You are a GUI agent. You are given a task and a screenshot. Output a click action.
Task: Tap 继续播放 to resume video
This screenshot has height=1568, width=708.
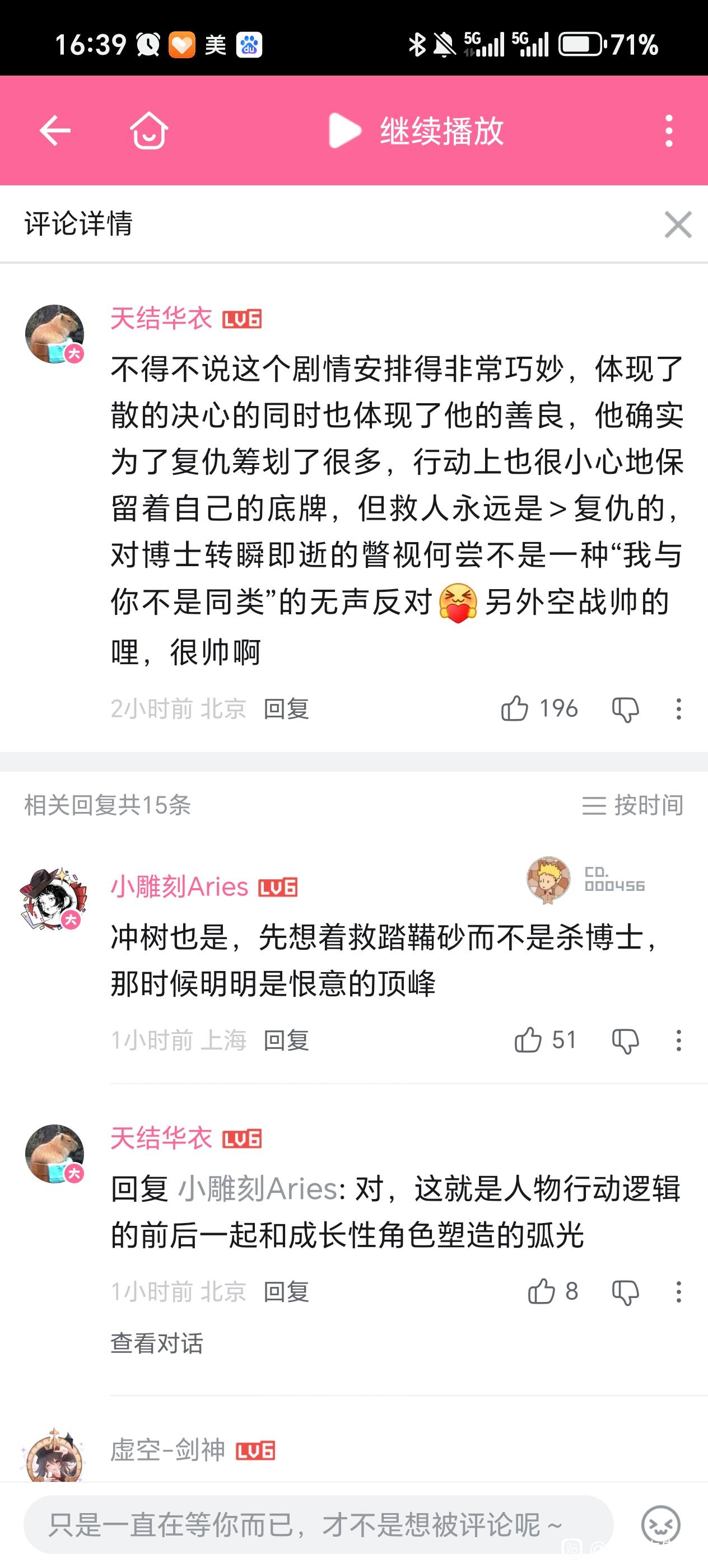pos(417,130)
